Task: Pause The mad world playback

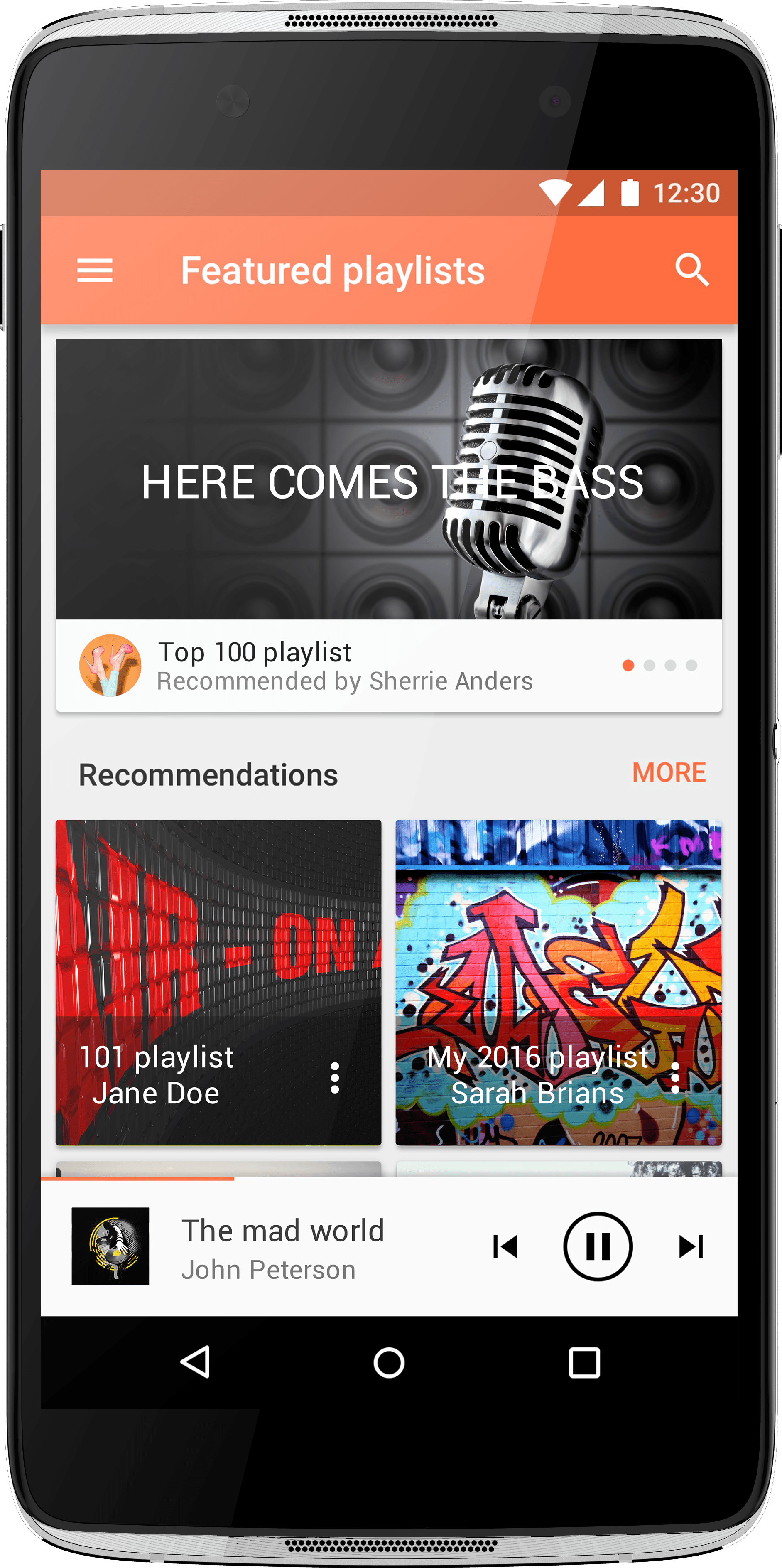Action: point(598,1246)
